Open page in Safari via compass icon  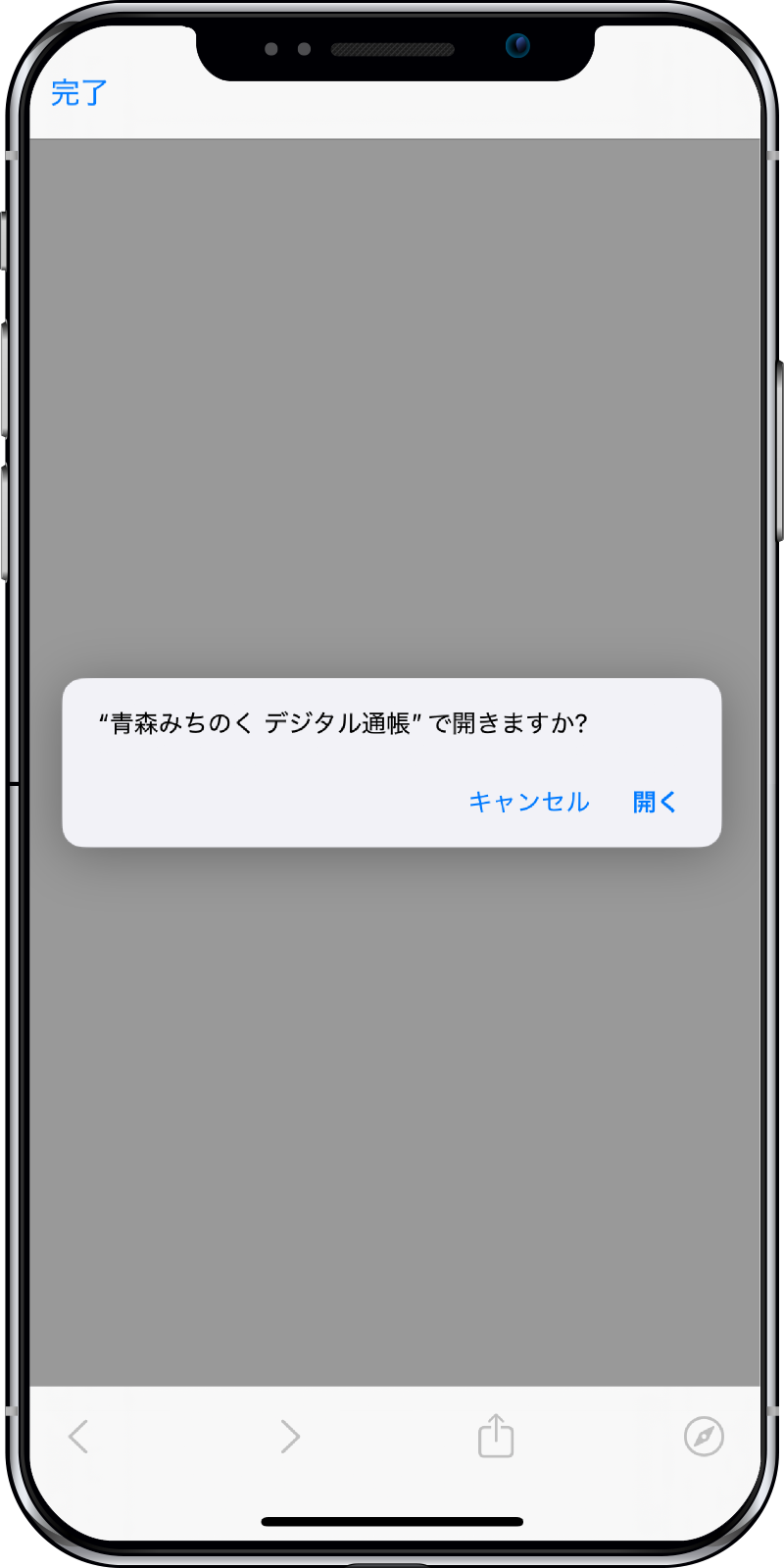point(704,1437)
